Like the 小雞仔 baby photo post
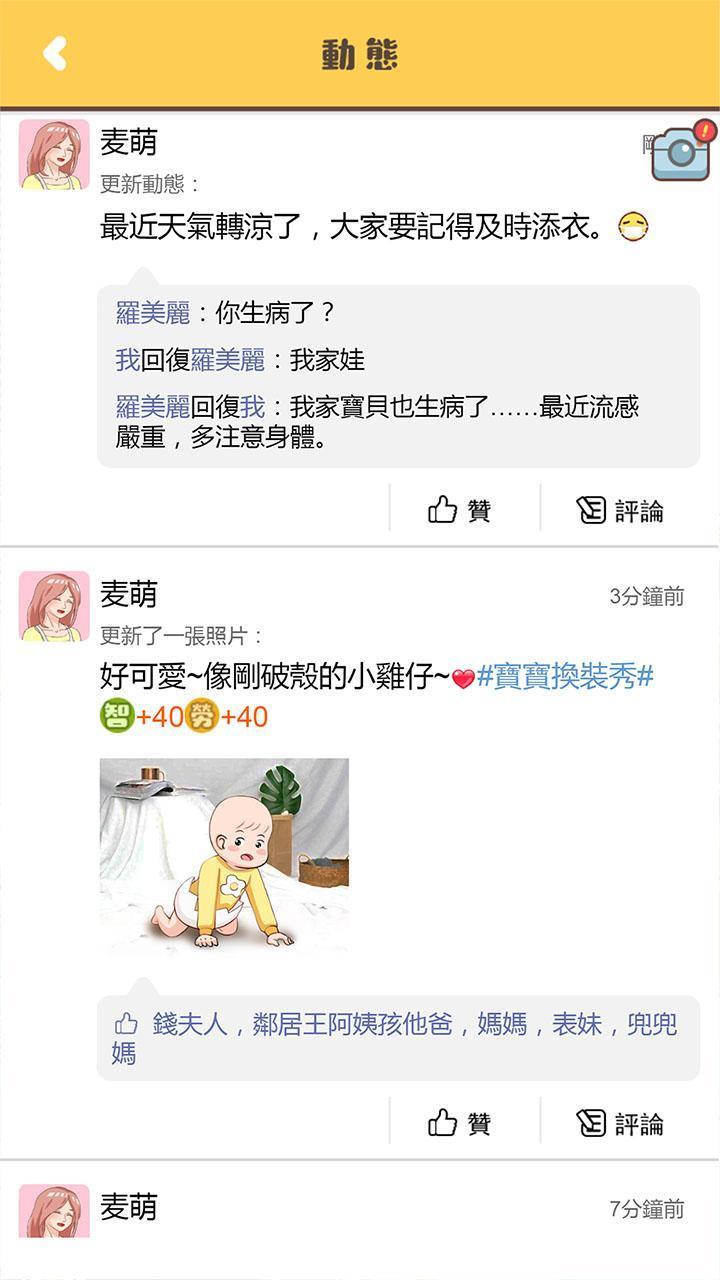This screenshot has width=720, height=1280. click(460, 1123)
